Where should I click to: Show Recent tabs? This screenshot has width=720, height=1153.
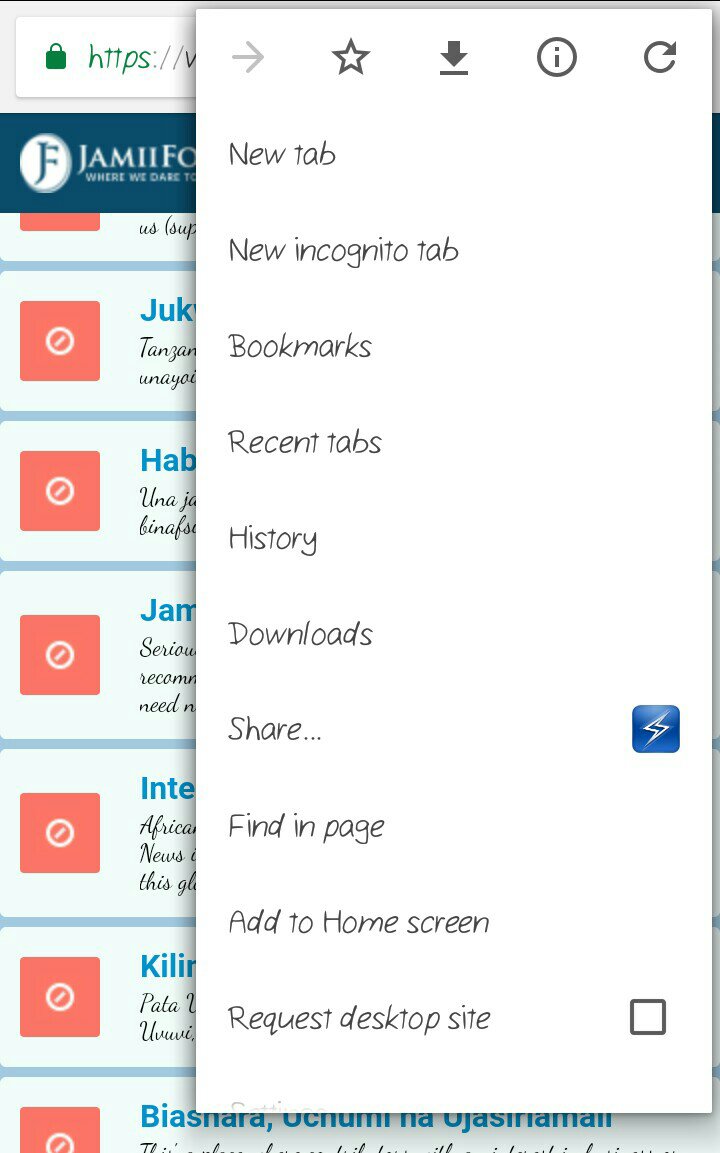tap(305, 443)
